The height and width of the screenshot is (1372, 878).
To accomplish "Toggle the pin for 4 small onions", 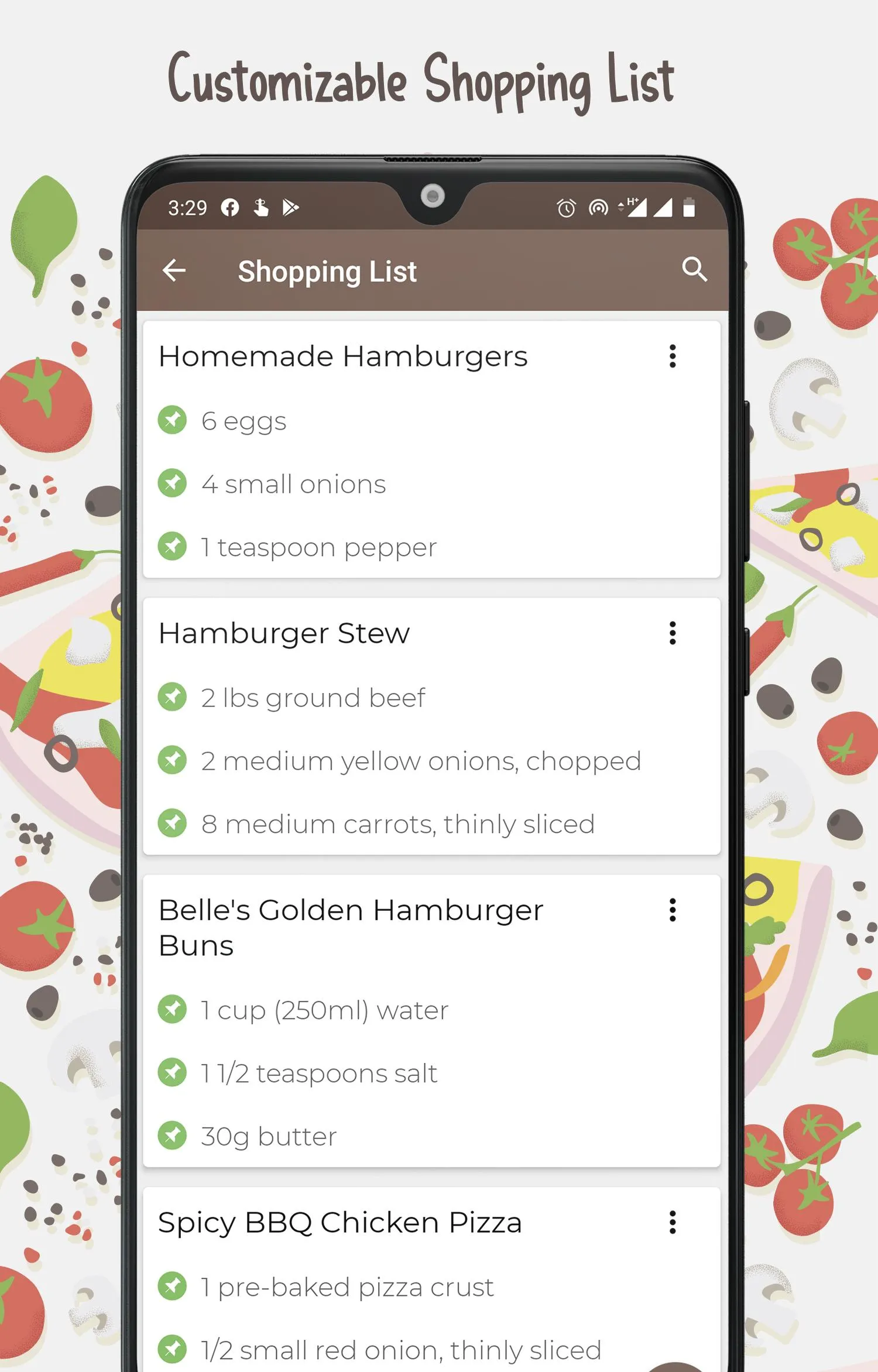I will [173, 484].
